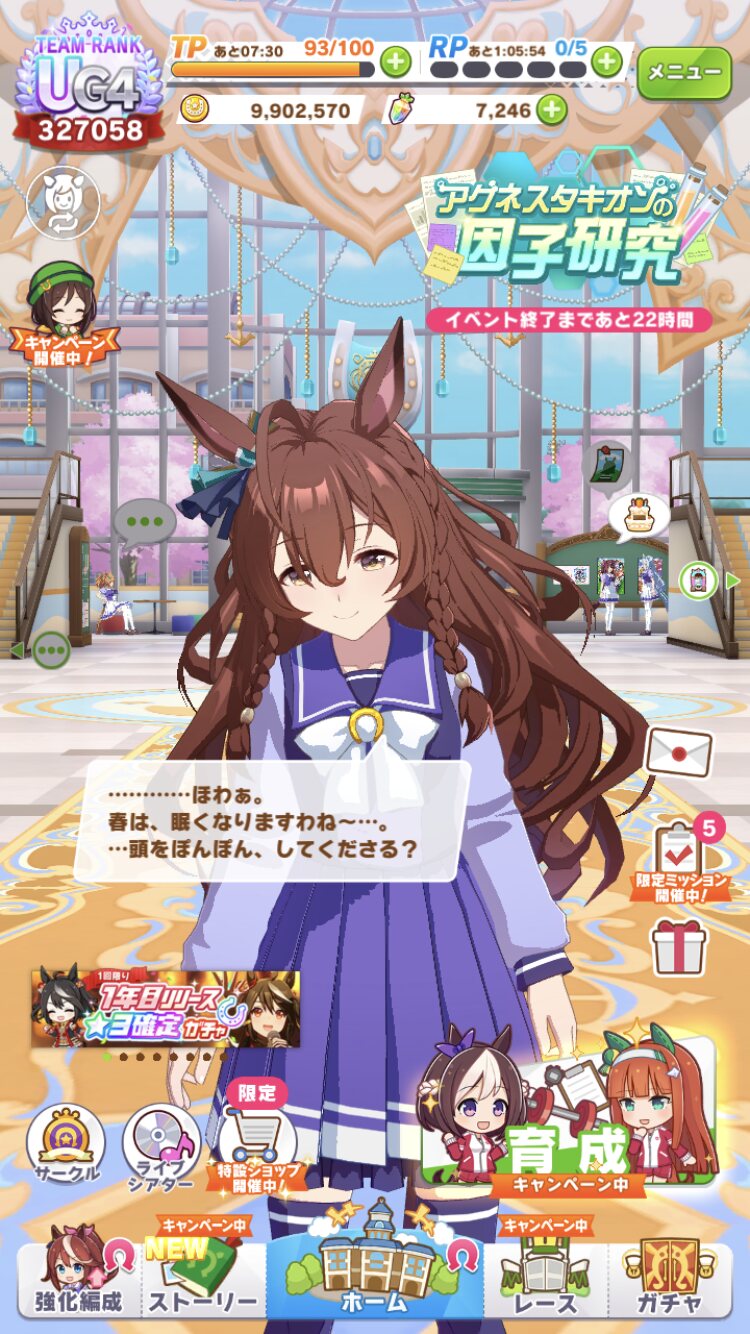750x1334 pixels.
Task: Switch to the ガチャ tab
Action: [x=670, y=1273]
